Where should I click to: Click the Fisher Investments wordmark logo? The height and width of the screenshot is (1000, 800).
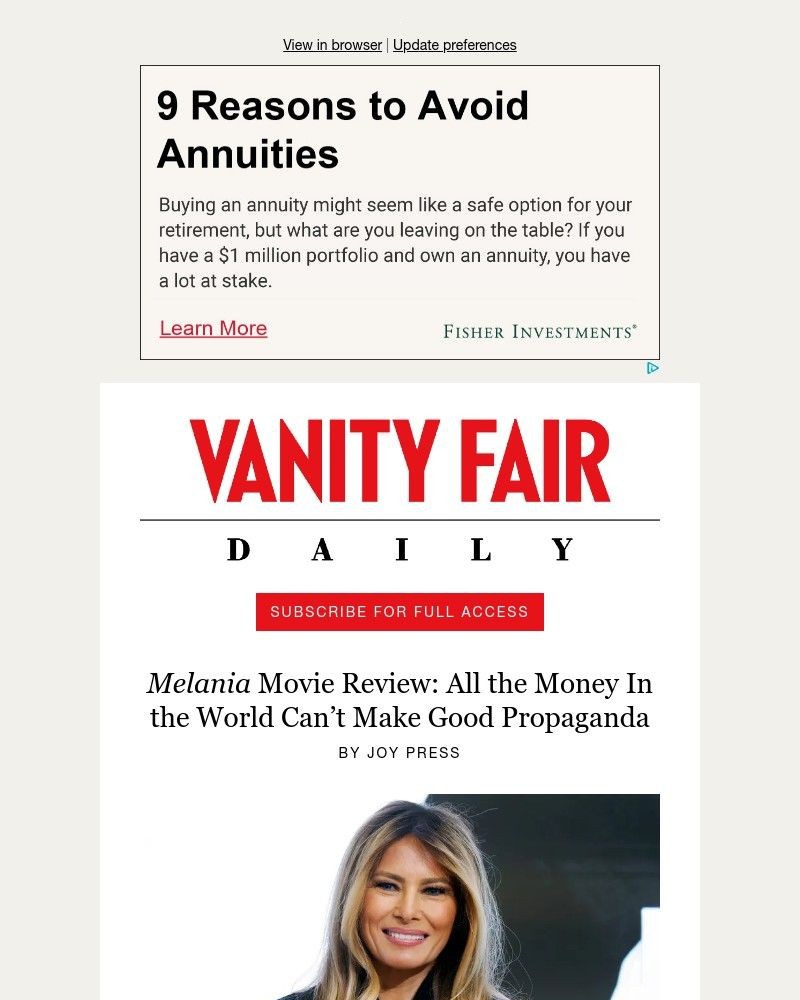click(540, 330)
